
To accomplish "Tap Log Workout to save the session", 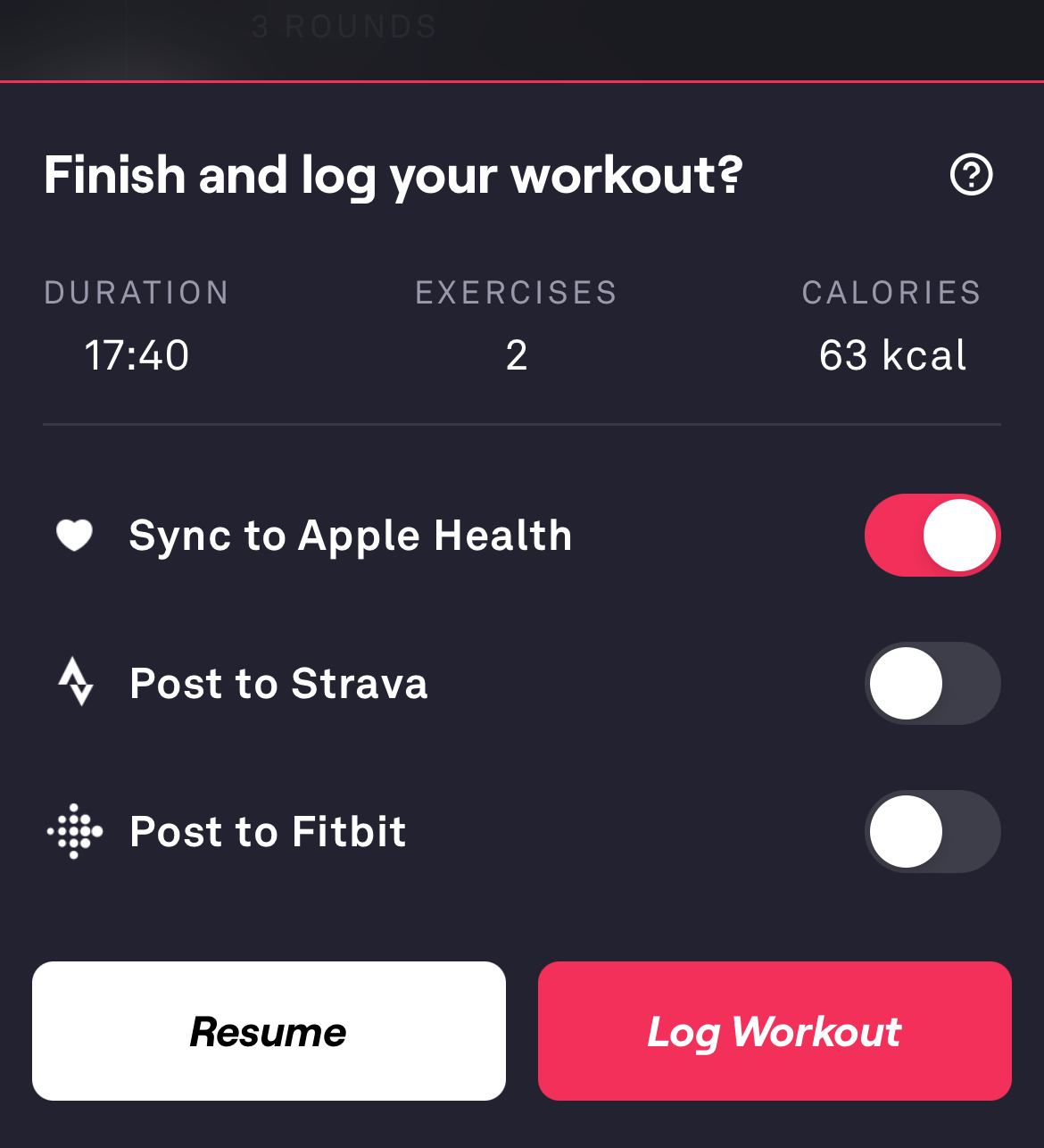I will click(773, 1031).
